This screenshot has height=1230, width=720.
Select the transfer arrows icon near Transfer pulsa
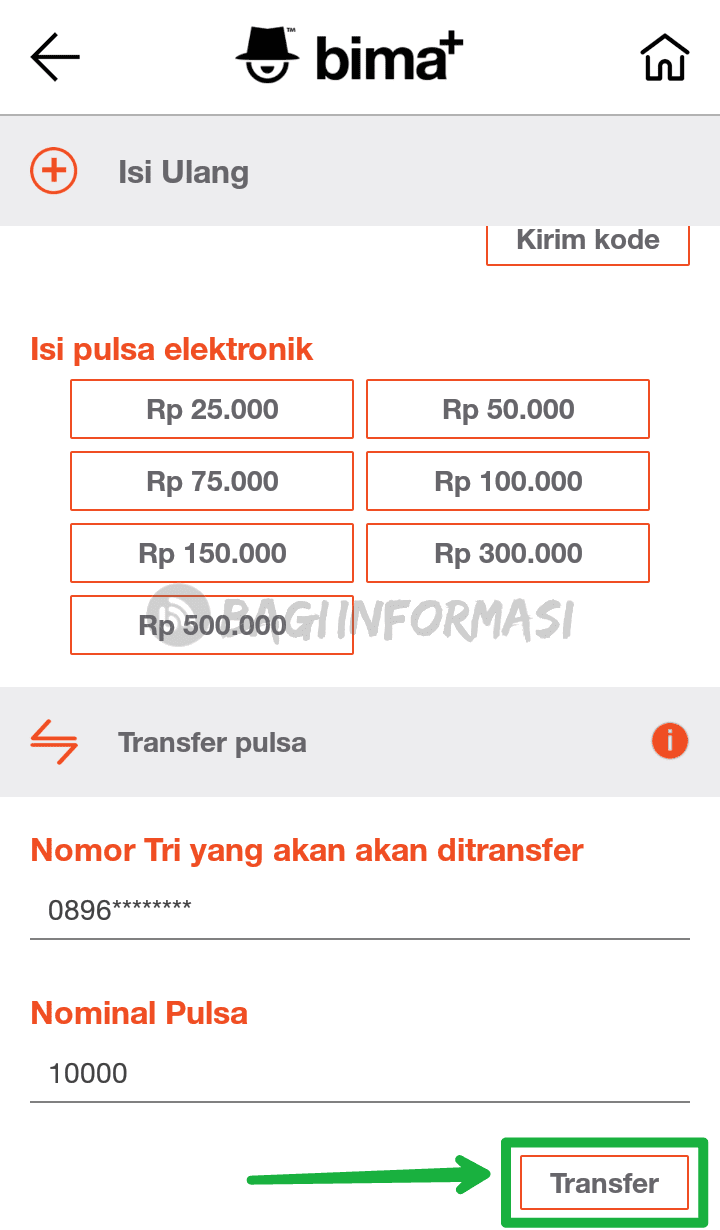[x=55, y=741]
